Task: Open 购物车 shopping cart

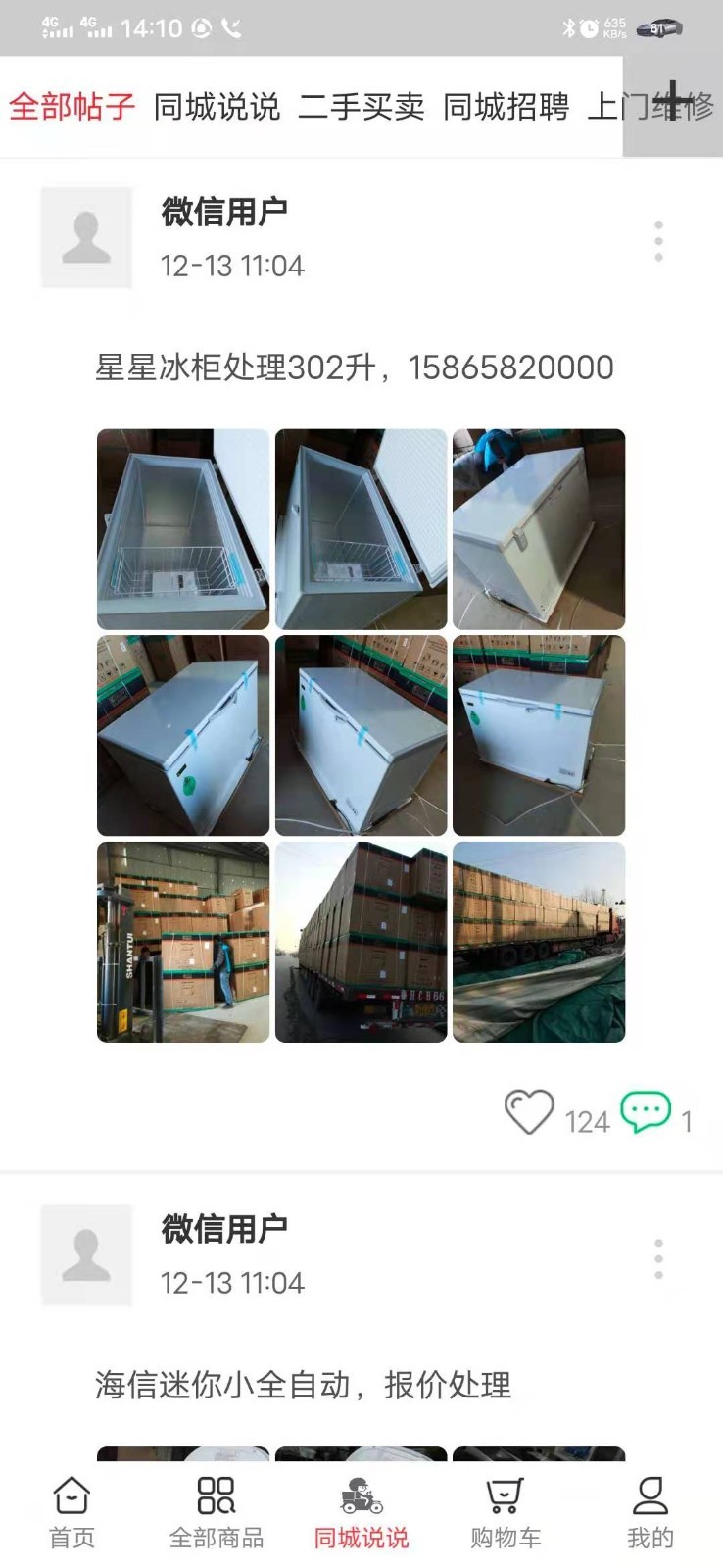Action: (506, 1513)
